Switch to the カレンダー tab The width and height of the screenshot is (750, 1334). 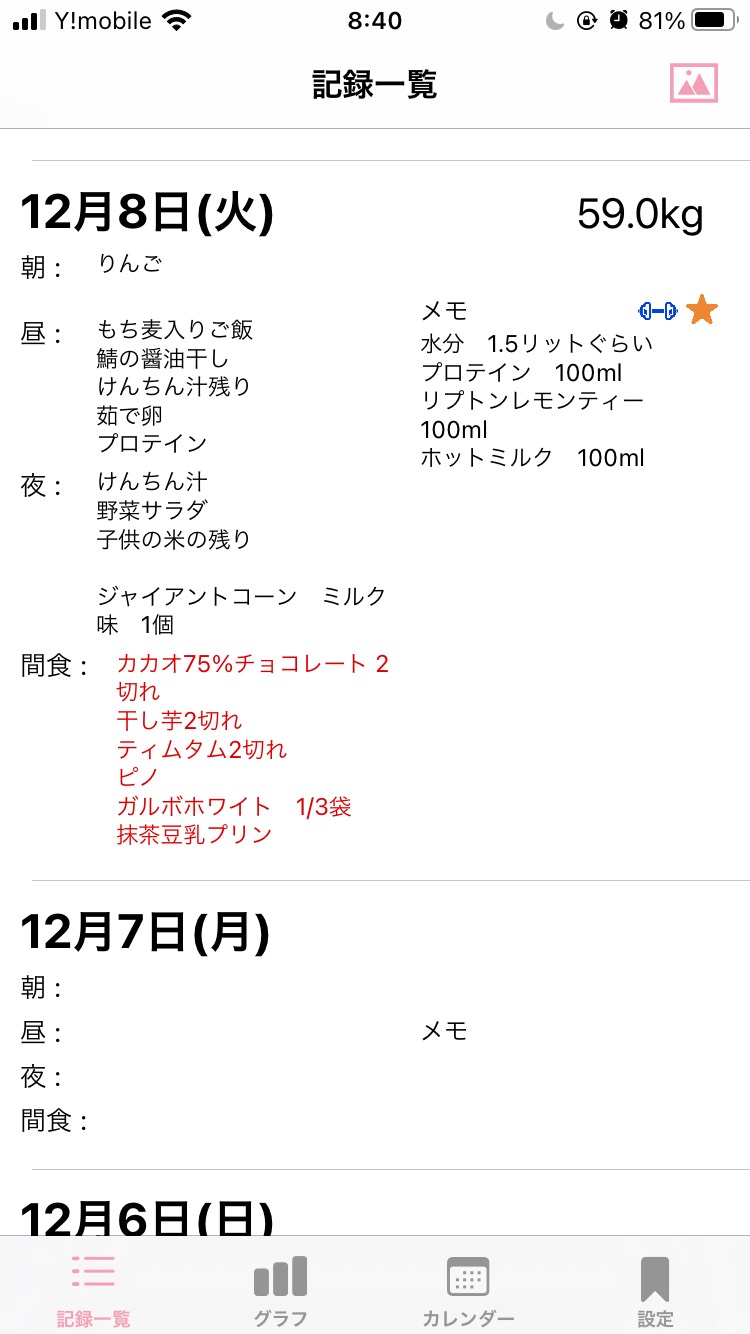(x=468, y=1290)
